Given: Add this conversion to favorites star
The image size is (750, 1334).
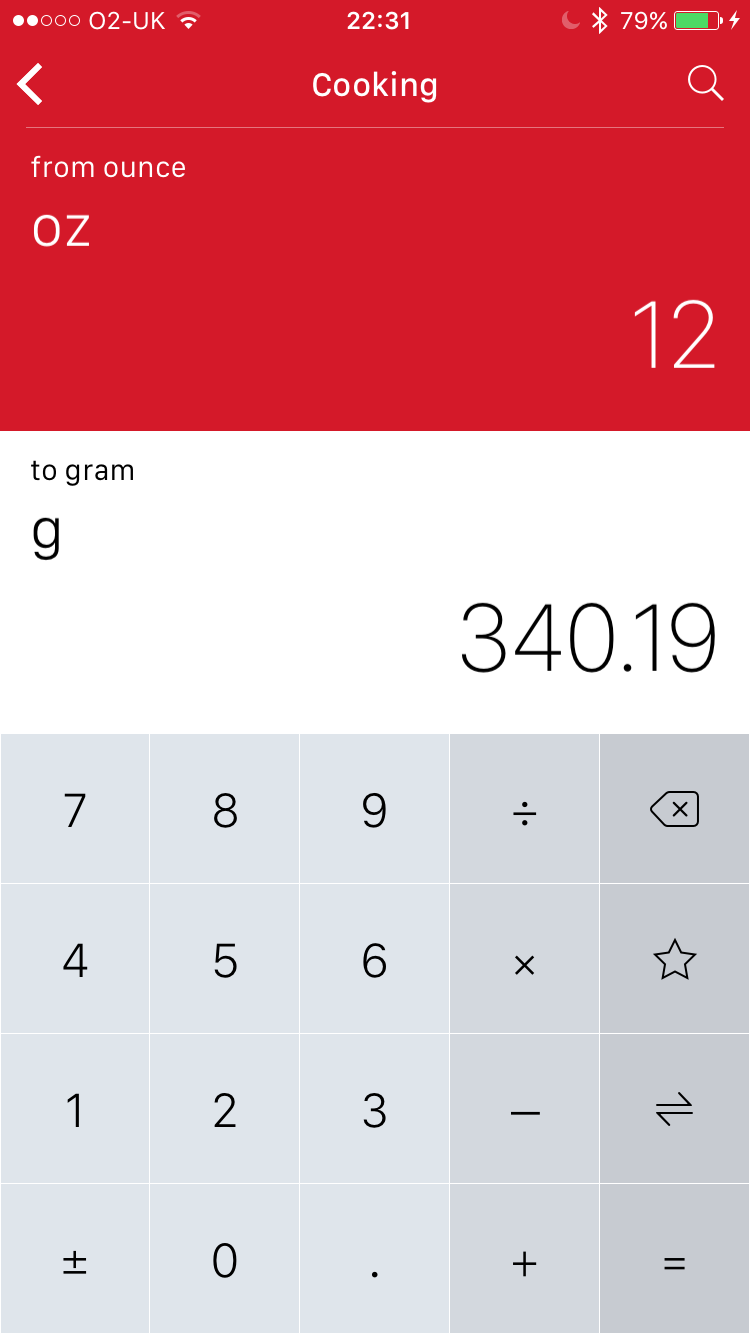Looking at the screenshot, I should pos(675,959).
